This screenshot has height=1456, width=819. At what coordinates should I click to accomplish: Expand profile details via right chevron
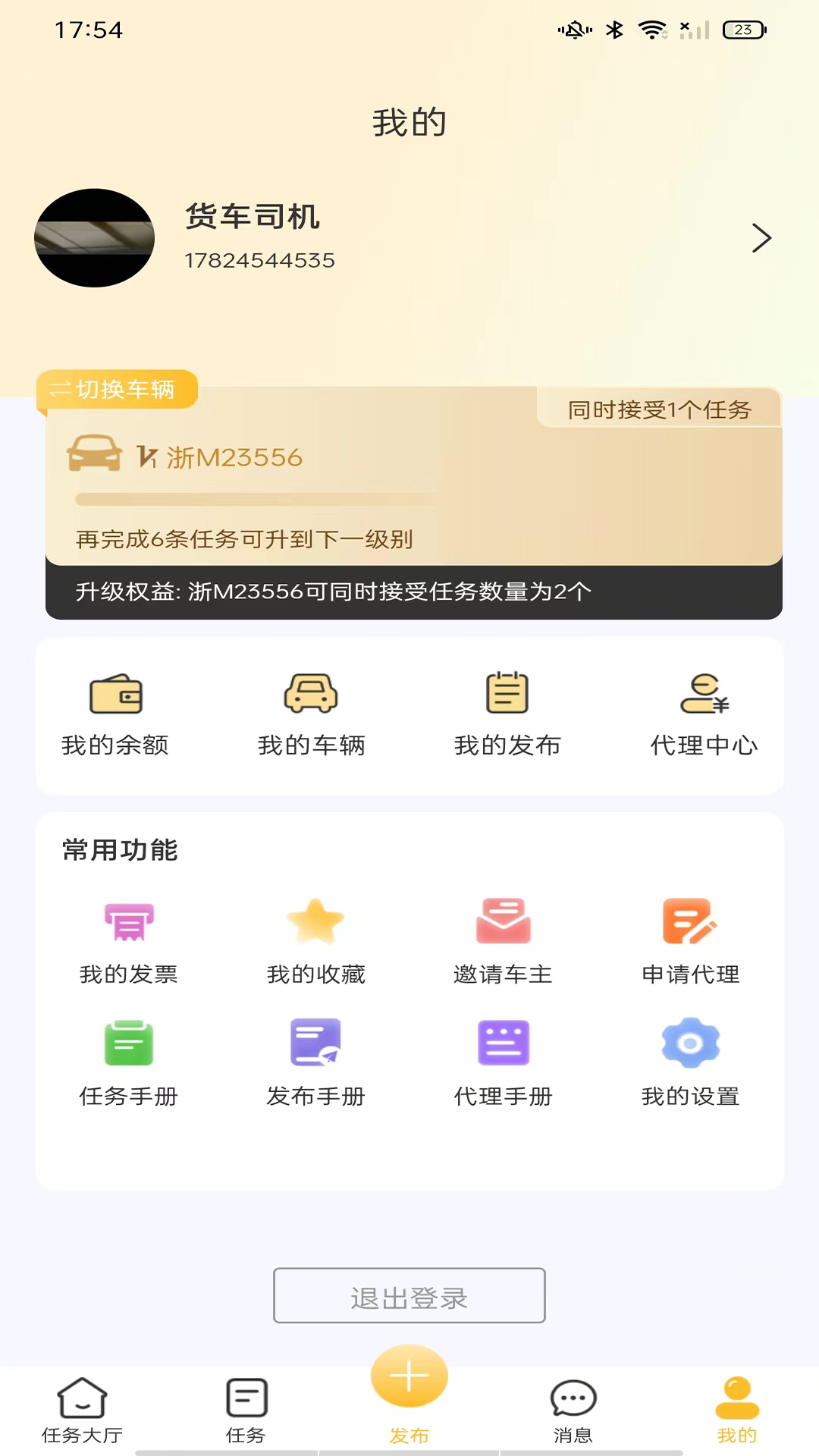(x=761, y=238)
